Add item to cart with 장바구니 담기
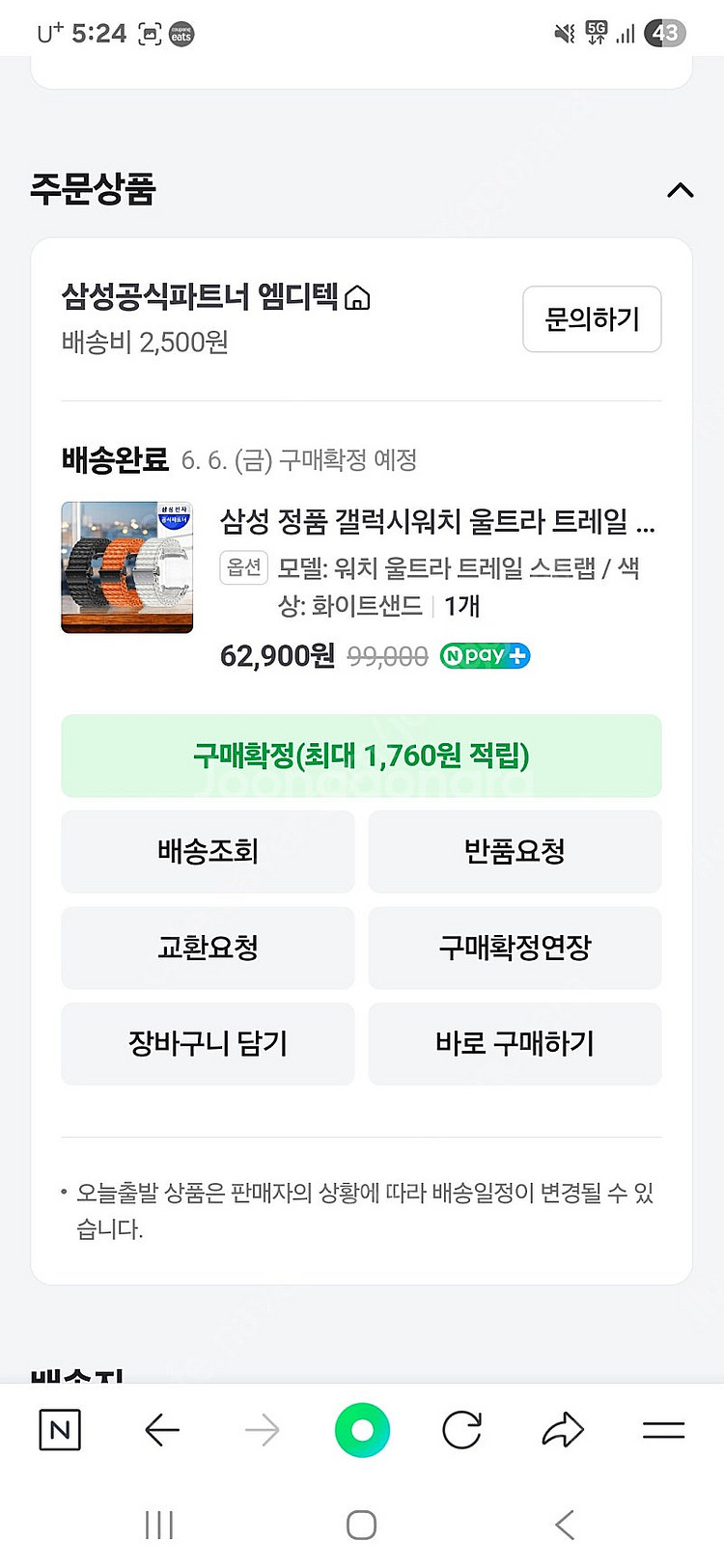The width and height of the screenshot is (724, 1568). tap(208, 1043)
